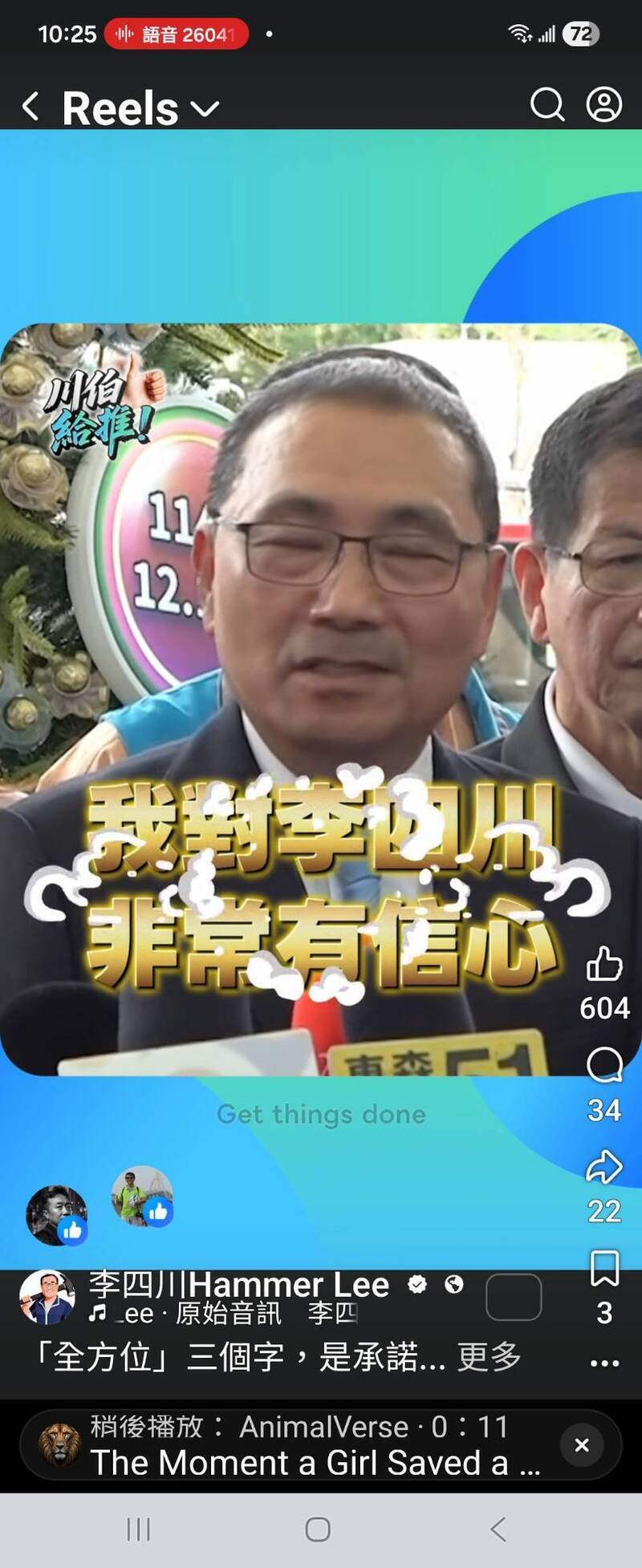Viewport: 642px width, 1568px height.
Task: Dismiss the 稍後播放 up-next banner
Action: (582, 1444)
